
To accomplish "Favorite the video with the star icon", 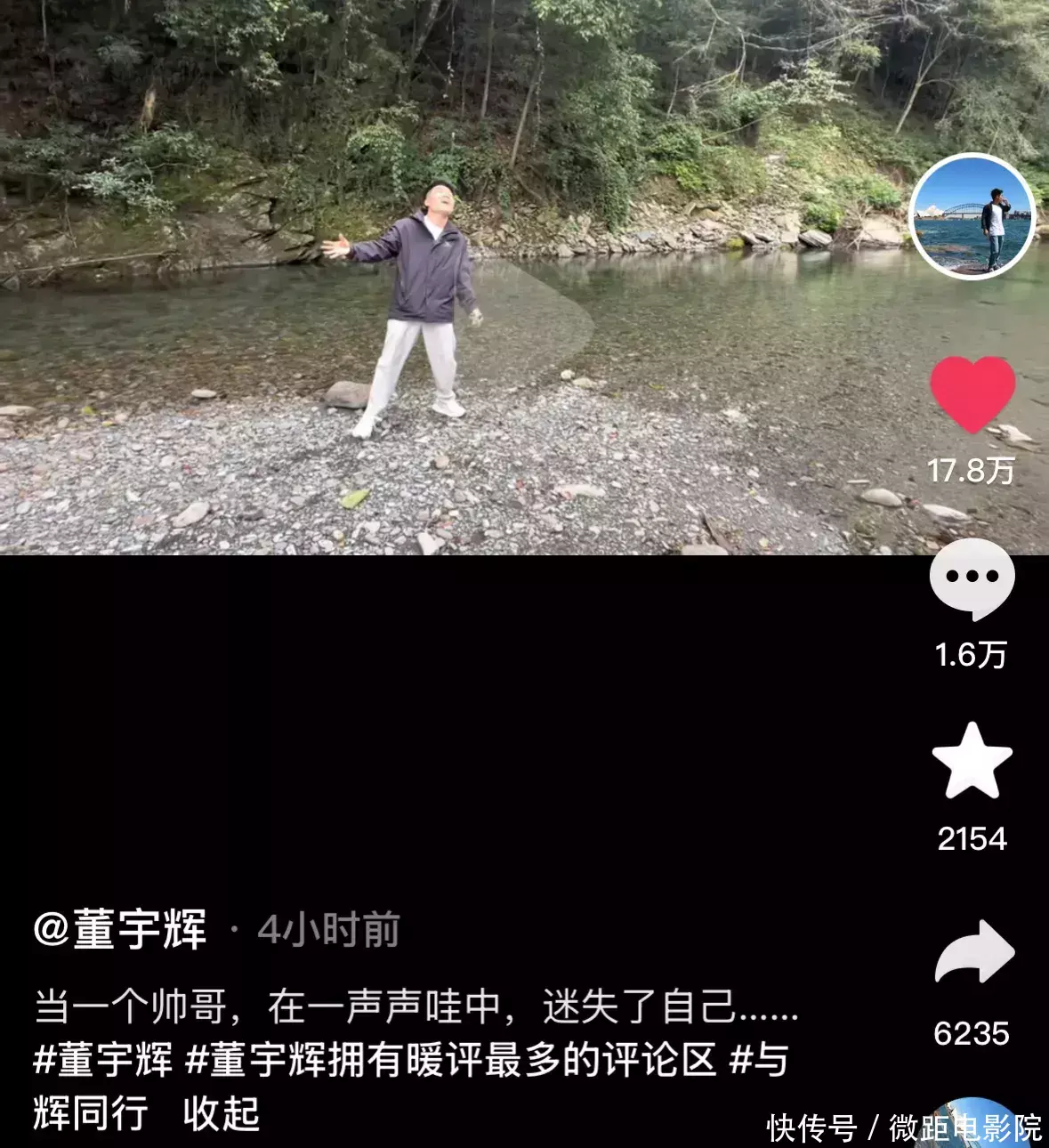I will click(x=972, y=761).
